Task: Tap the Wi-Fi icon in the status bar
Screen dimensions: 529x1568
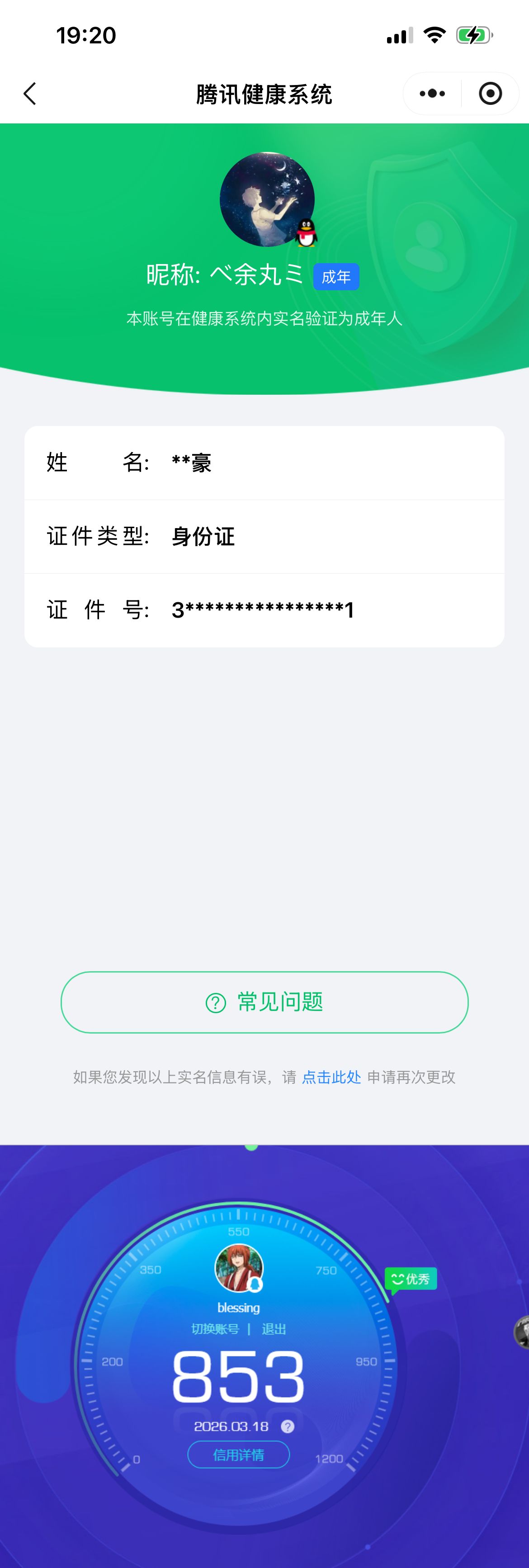Action: [x=434, y=36]
